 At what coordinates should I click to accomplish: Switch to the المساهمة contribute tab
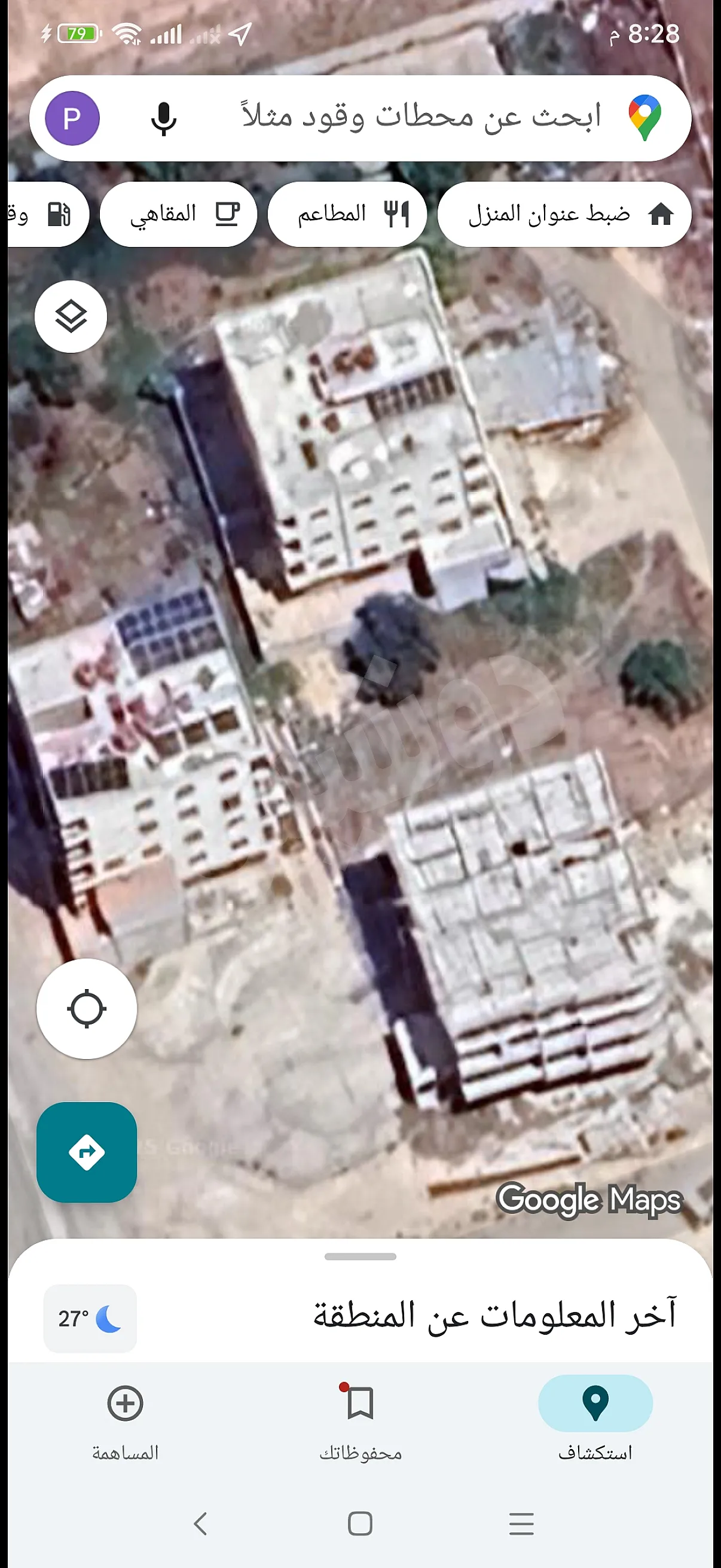[125, 1418]
